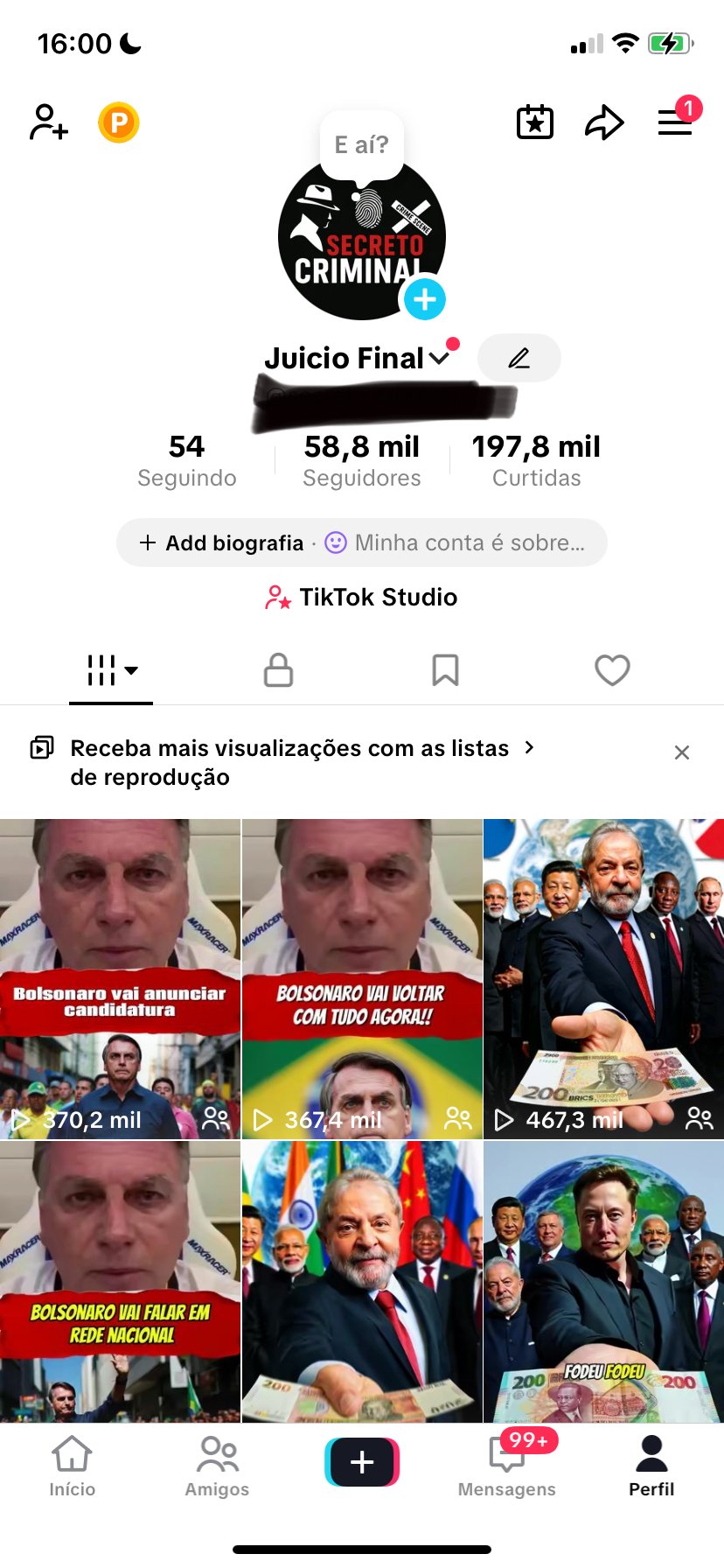
Task: Open the hamburger menu
Action: 675,122
